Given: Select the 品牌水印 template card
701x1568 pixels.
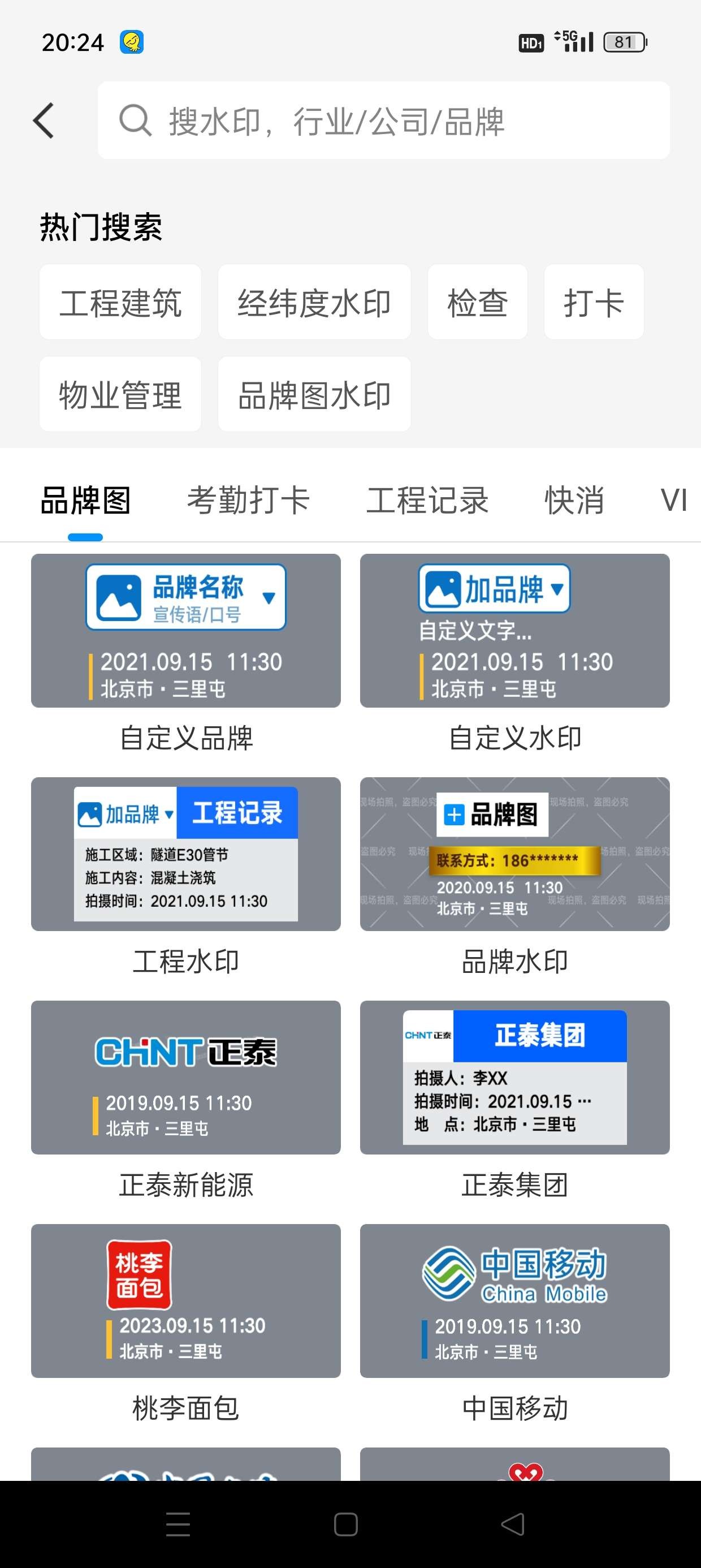Looking at the screenshot, I should (514, 854).
